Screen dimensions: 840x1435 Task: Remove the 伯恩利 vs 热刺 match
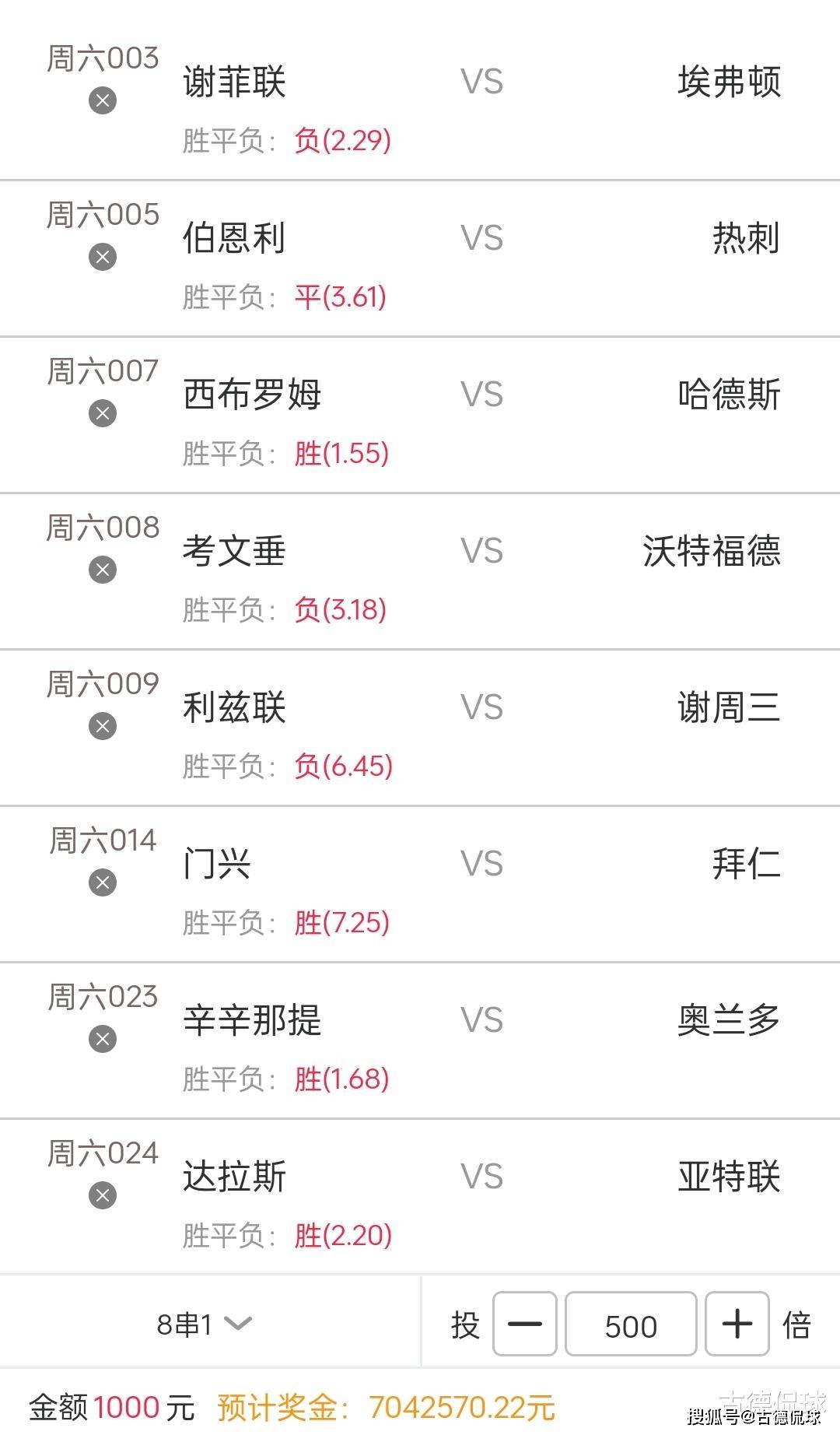tap(103, 257)
